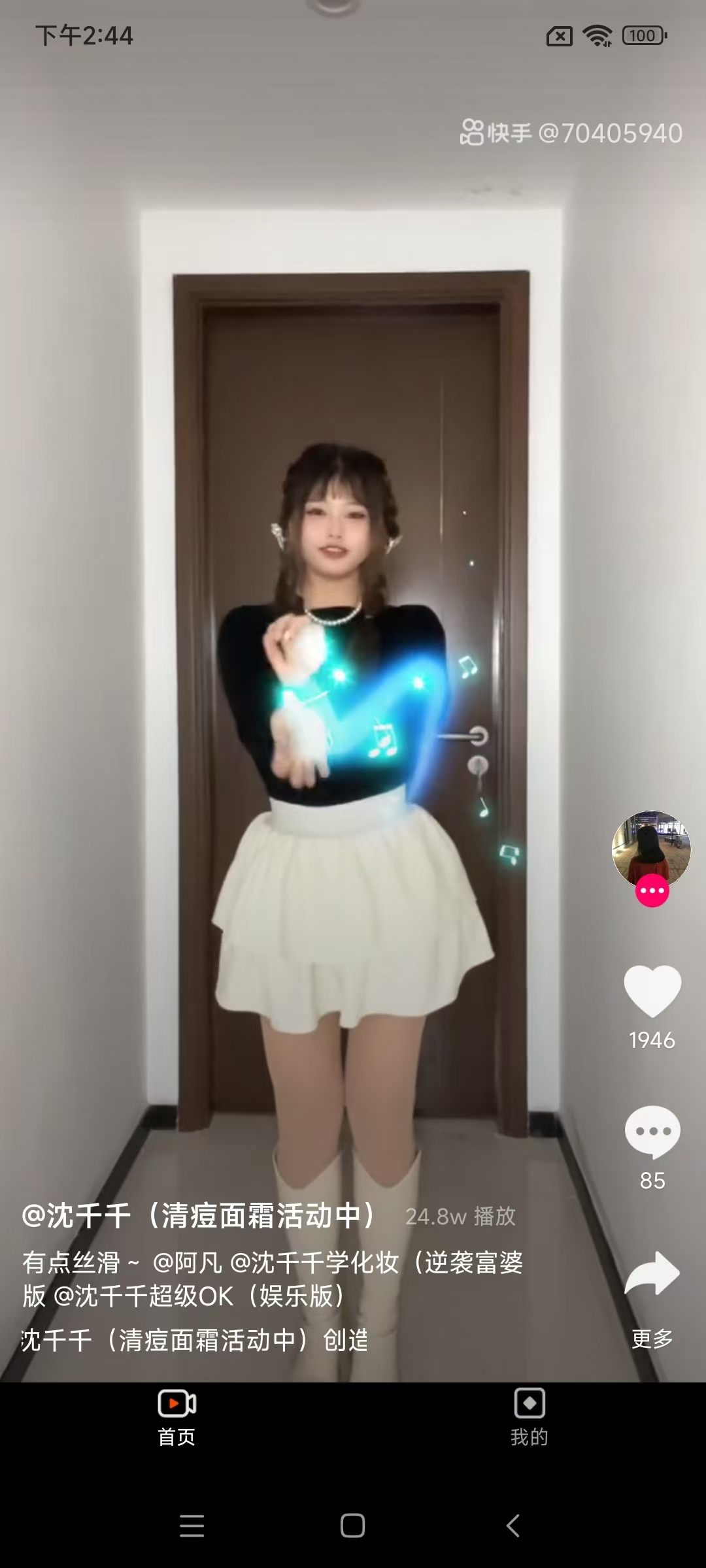This screenshot has width=706, height=1568.
Task: Switch to the 我的 tab
Action: click(529, 1416)
